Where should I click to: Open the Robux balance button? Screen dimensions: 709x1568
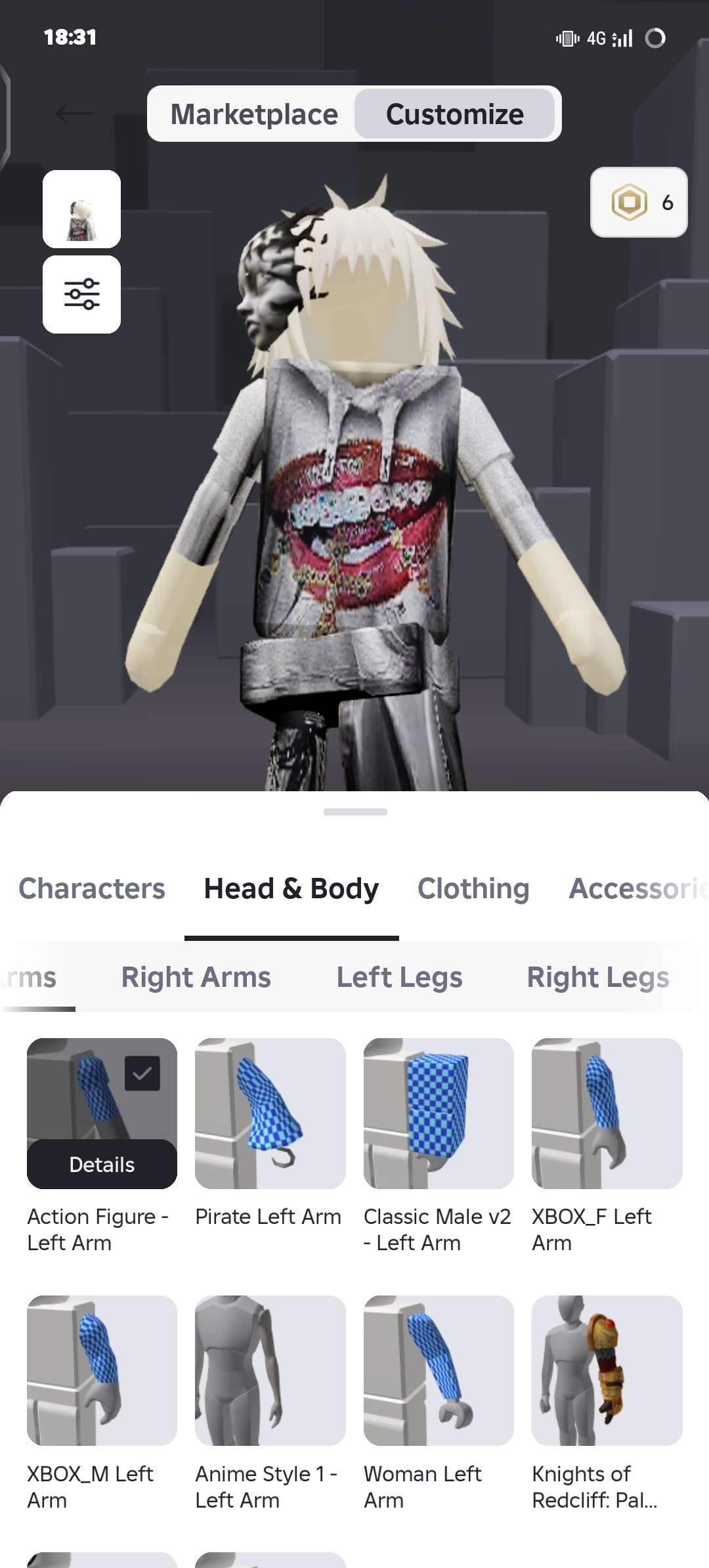pos(639,202)
